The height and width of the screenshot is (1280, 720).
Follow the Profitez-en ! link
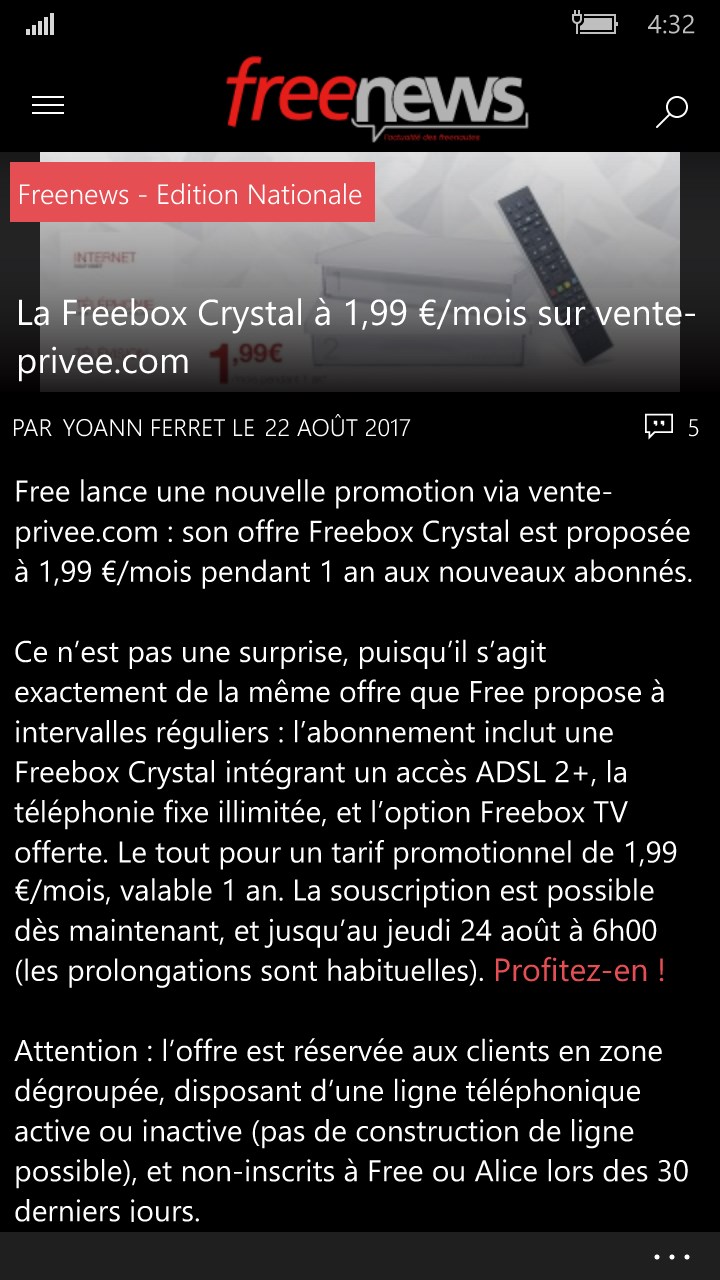(x=579, y=970)
